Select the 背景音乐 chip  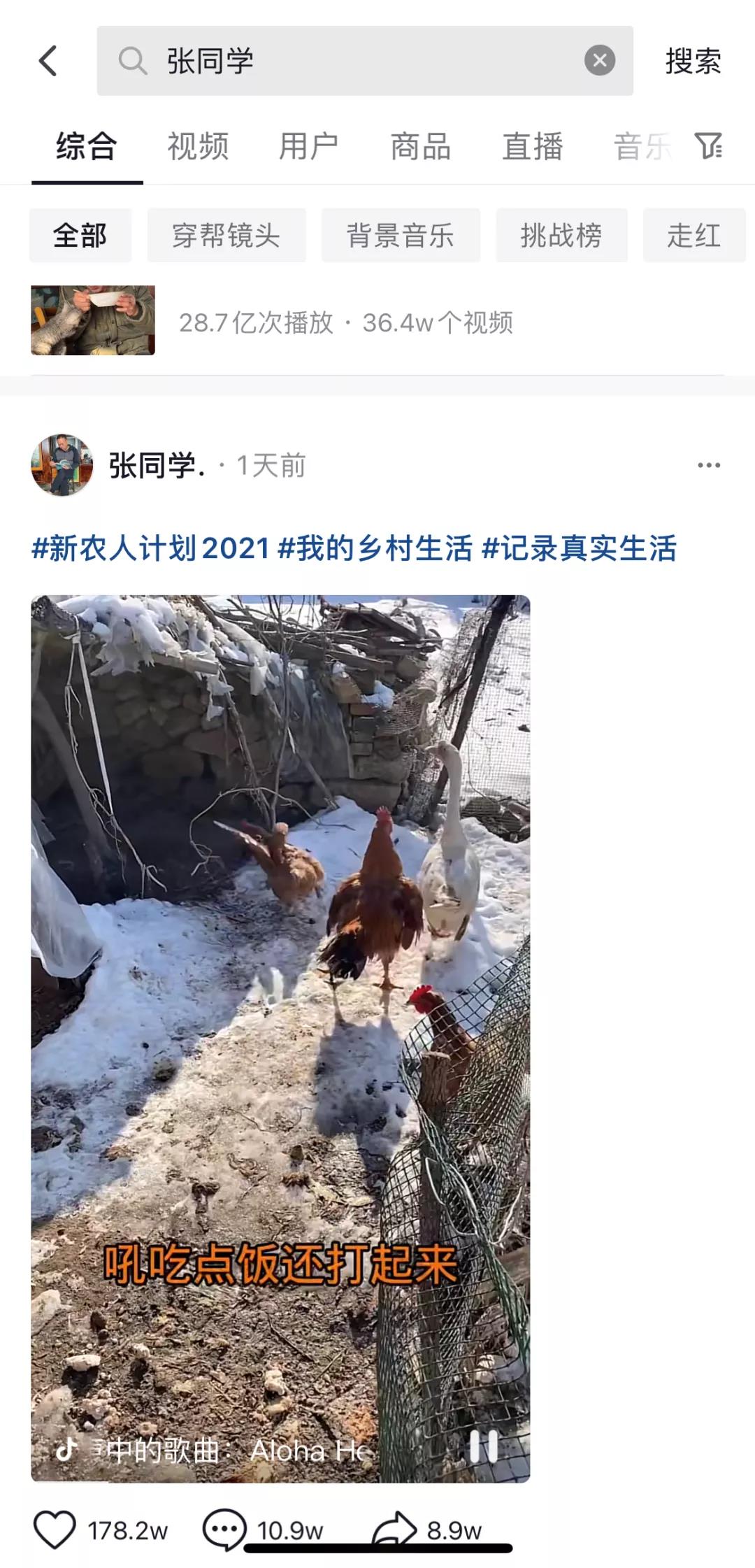click(x=401, y=235)
